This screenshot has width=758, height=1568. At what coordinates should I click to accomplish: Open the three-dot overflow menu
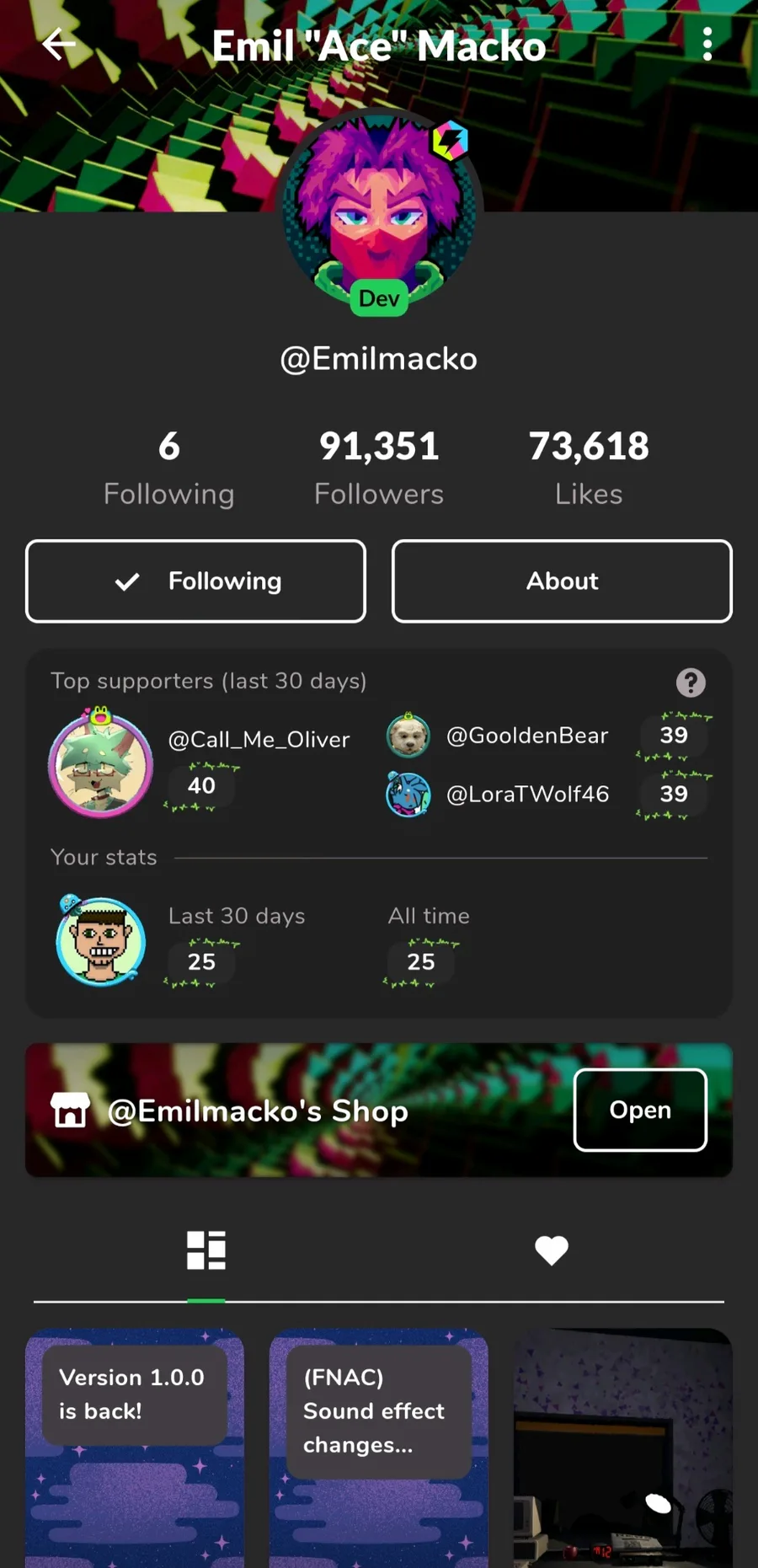707,45
